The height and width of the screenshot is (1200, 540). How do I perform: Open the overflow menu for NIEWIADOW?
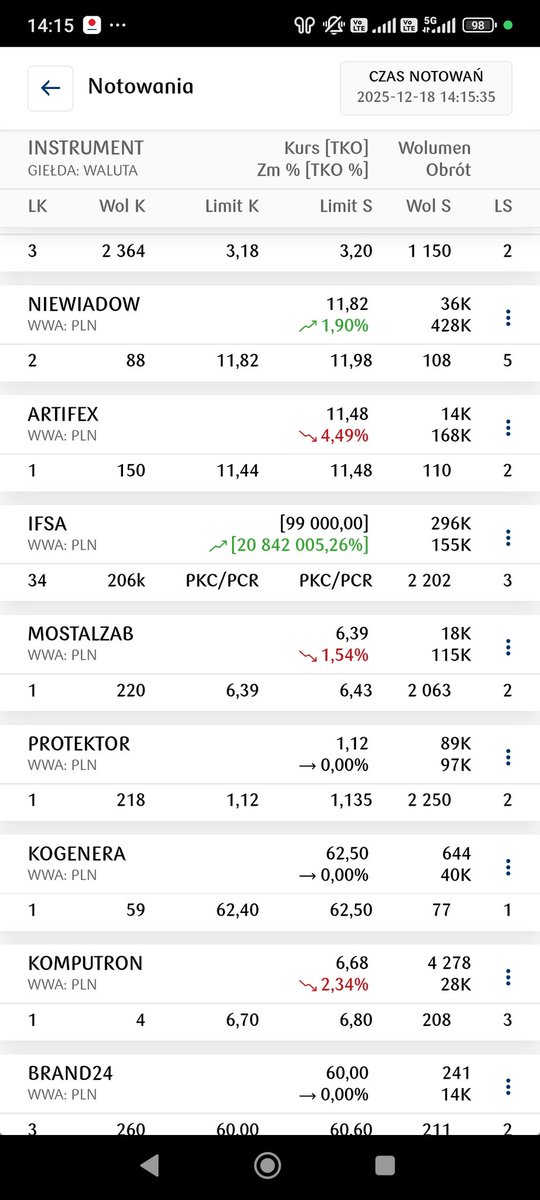[508, 318]
